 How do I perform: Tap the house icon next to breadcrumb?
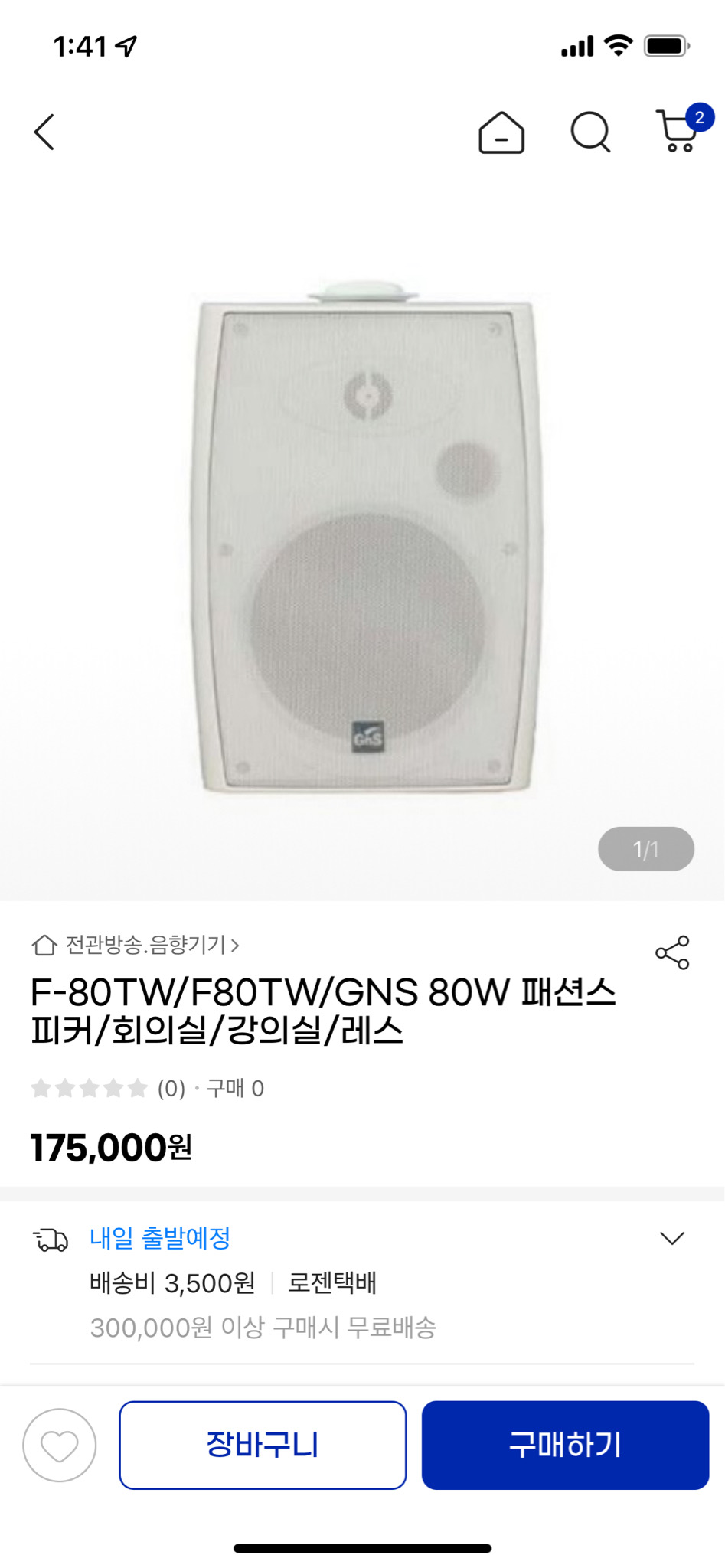point(44,946)
